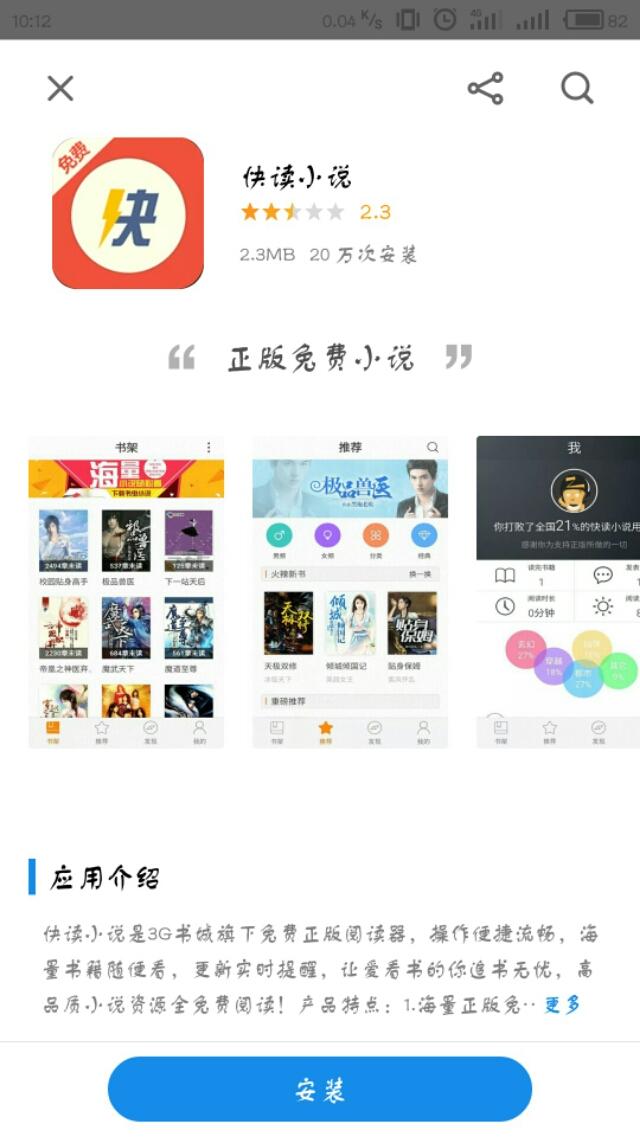Enlarge the 我 profile screenshot preview

558,592
